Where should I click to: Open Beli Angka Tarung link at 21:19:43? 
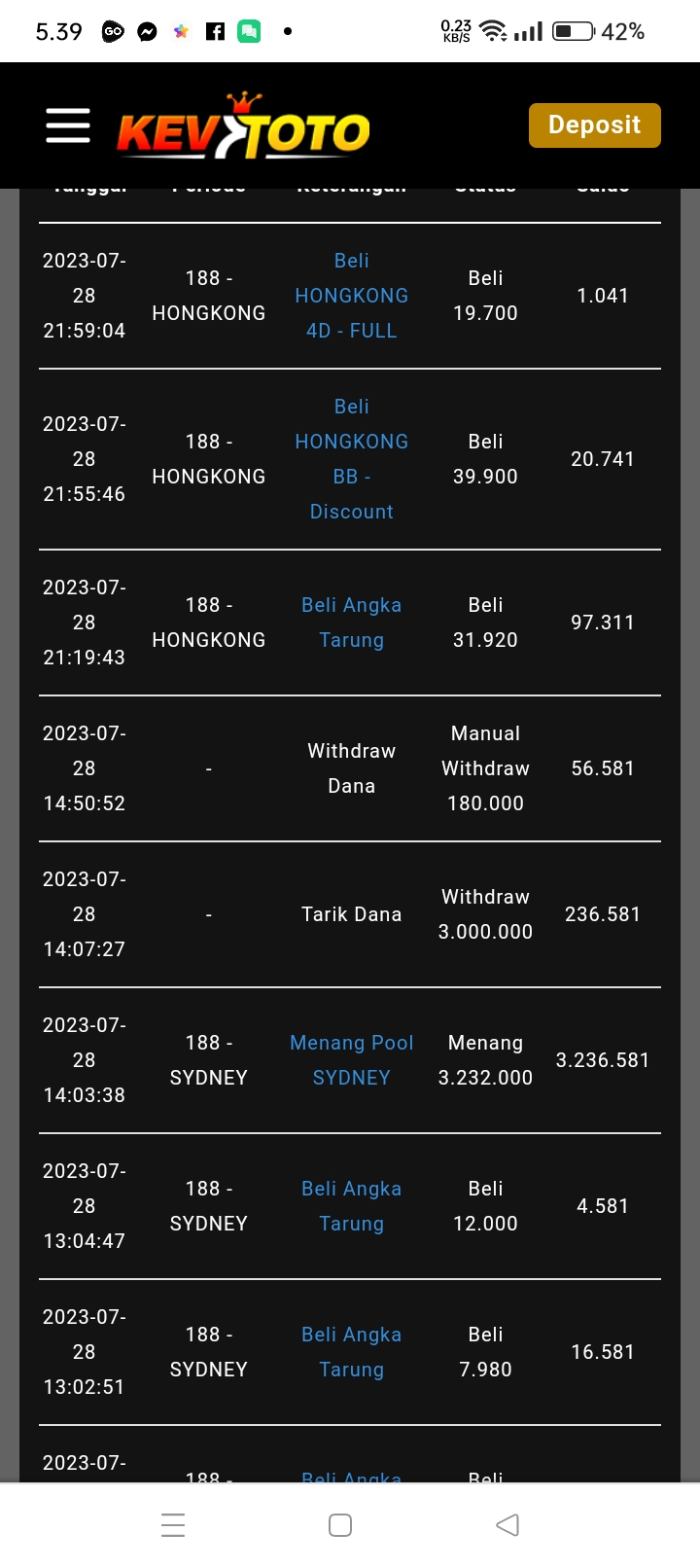pyautogui.click(x=351, y=623)
